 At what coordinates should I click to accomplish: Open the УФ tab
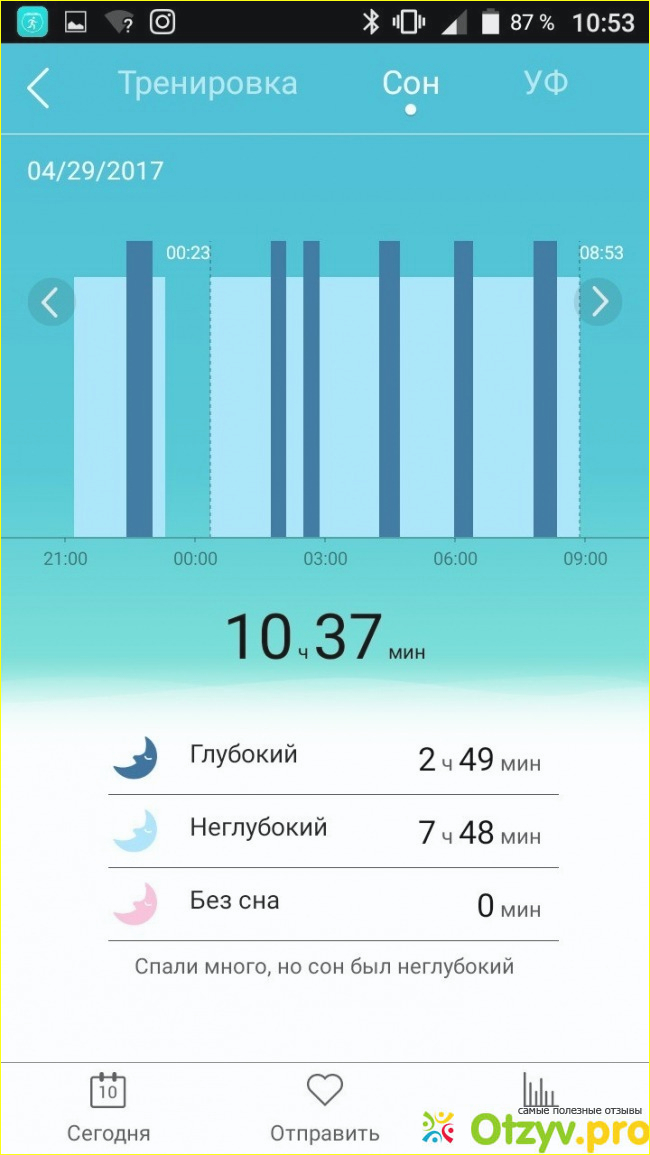pos(546,84)
